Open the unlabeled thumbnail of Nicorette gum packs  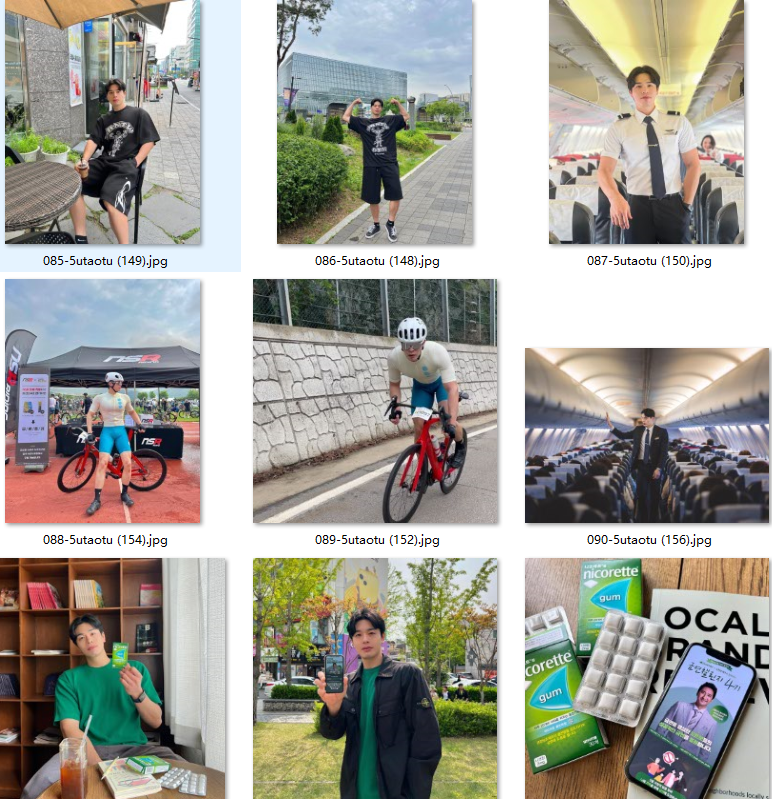click(x=647, y=678)
